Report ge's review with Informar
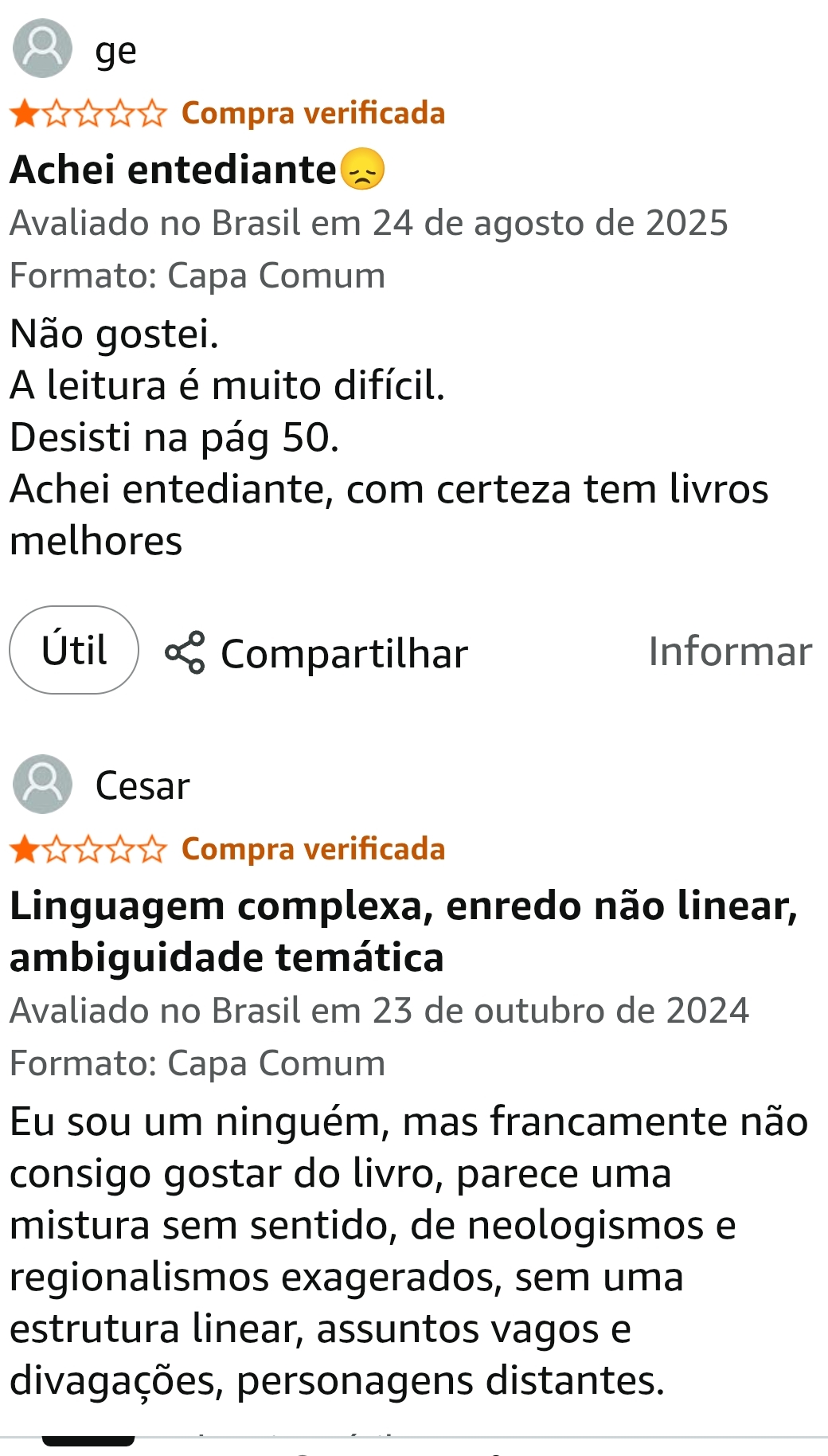Viewport: 828px width, 1456px height. pyautogui.click(x=729, y=652)
